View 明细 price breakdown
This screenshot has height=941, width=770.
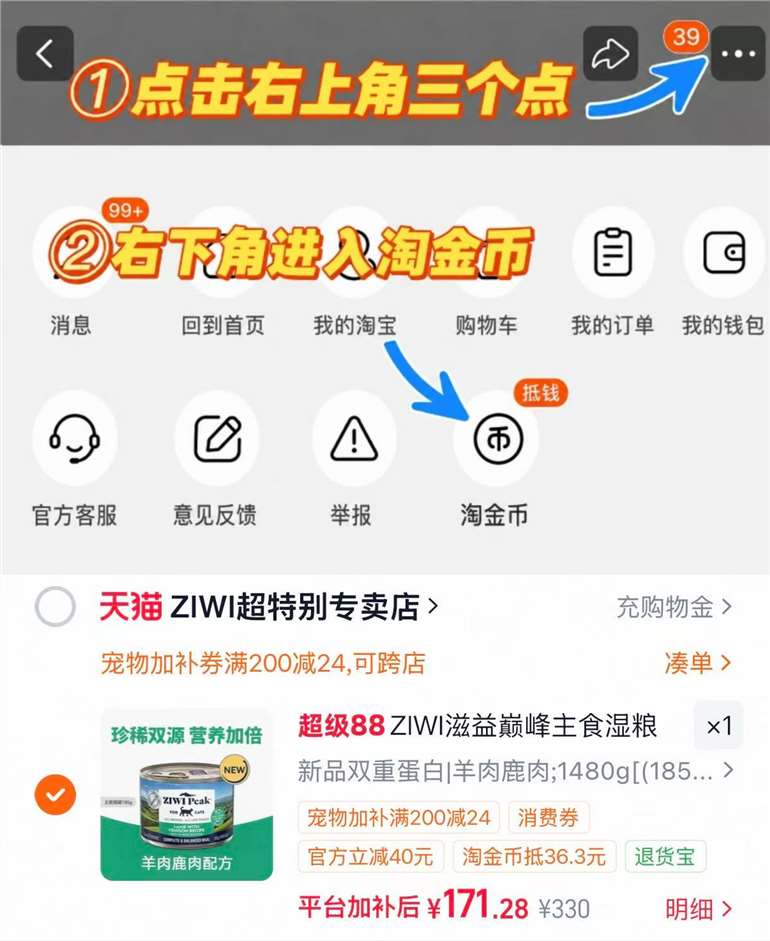[699, 909]
